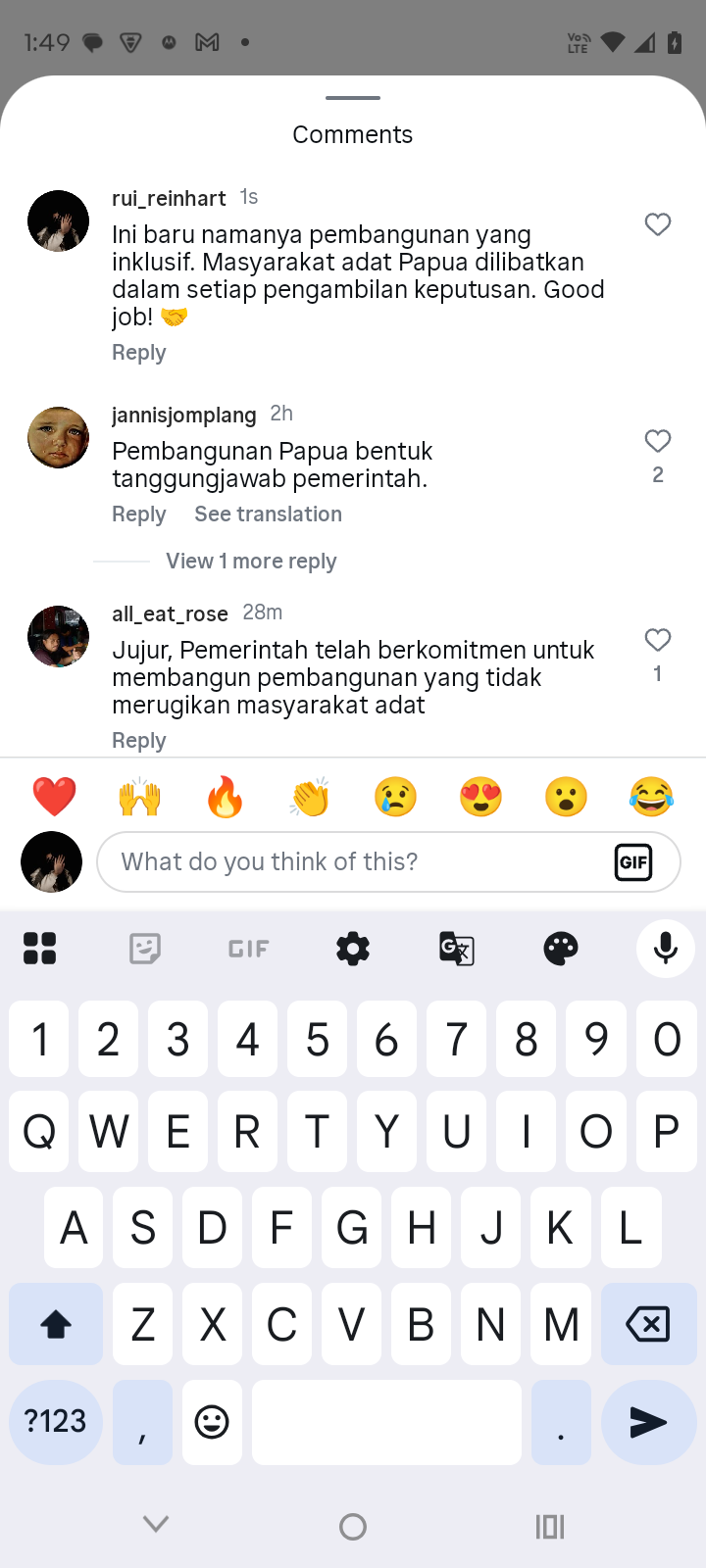Like all_eat_rose's comment
Screen dimensions: 706x1568
coord(657,640)
